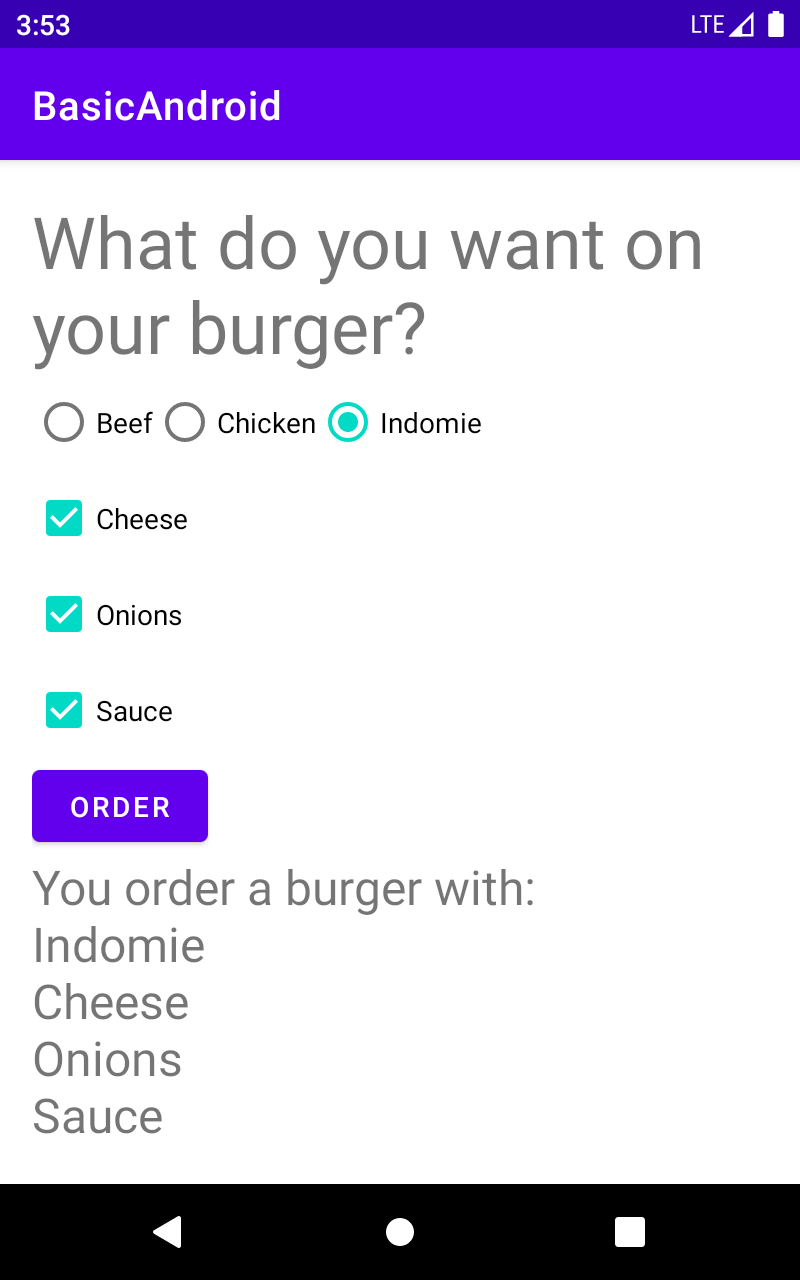Go back with the system back button

pos(167,1232)
